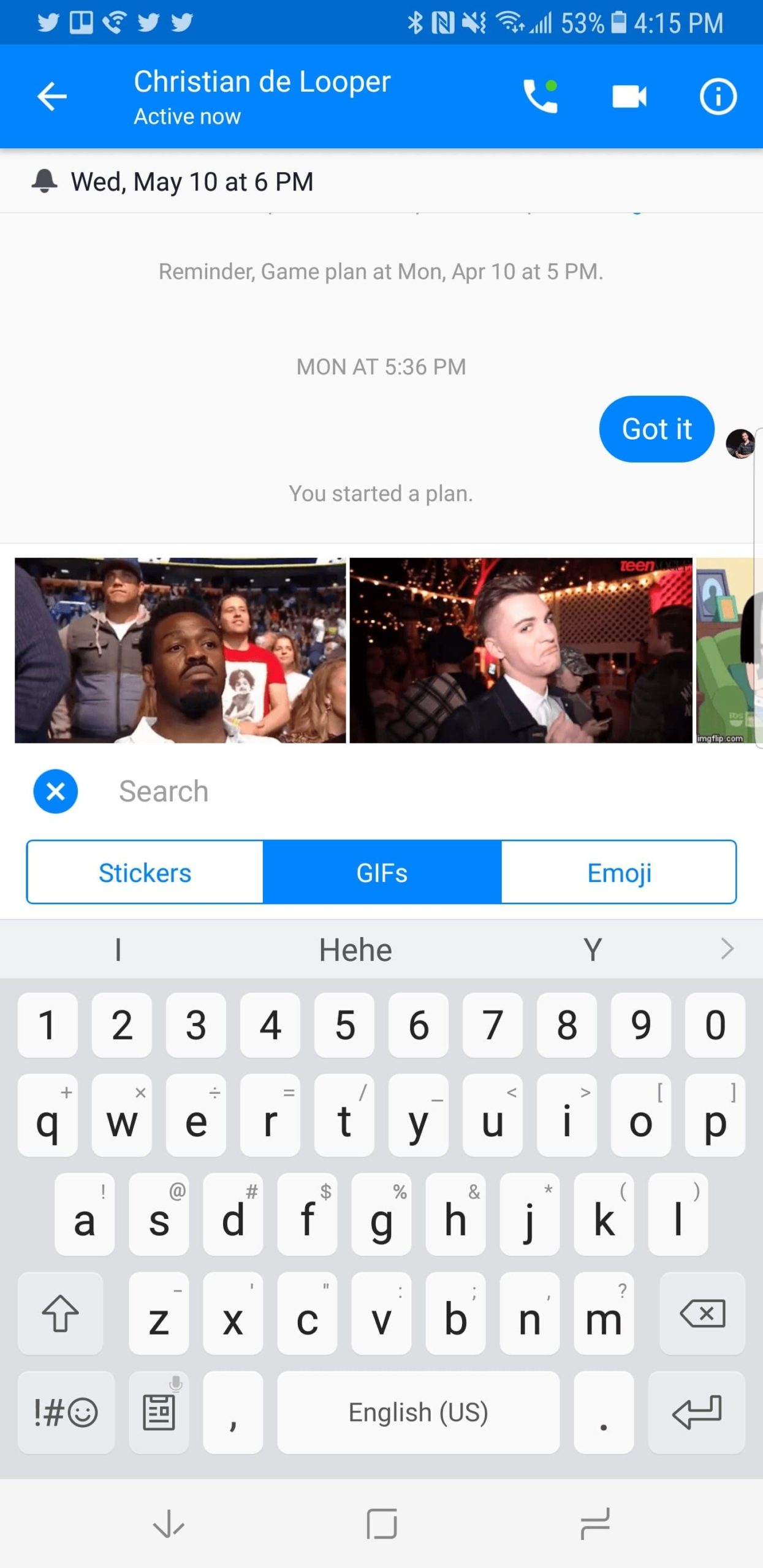The image size is (763, 1568).
Task: Go back from Christian de Looper chat
Action: (x=52, y=97)
